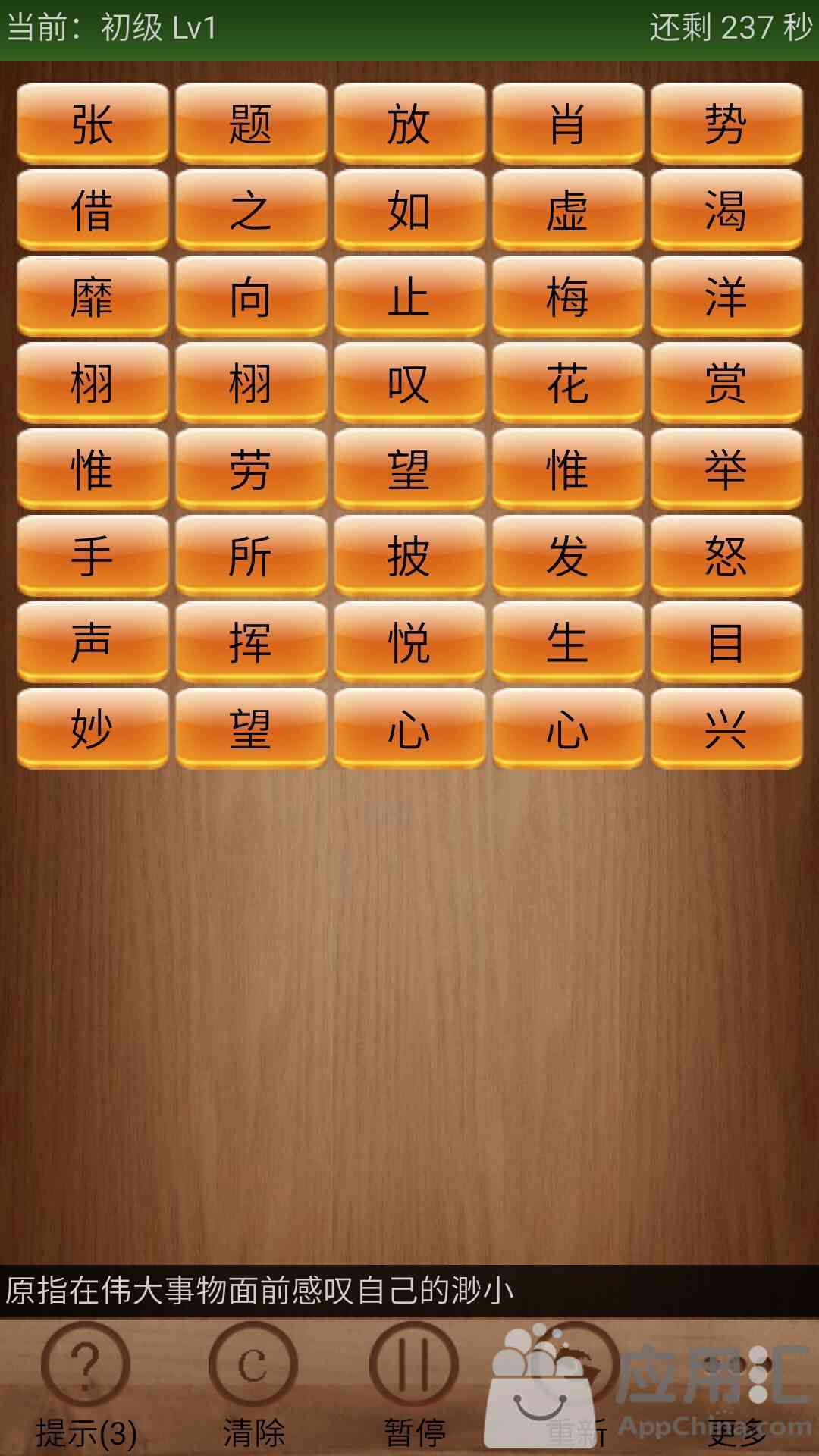Tap the 举 tile
819x1456 pixels.
tap(726, 469)
